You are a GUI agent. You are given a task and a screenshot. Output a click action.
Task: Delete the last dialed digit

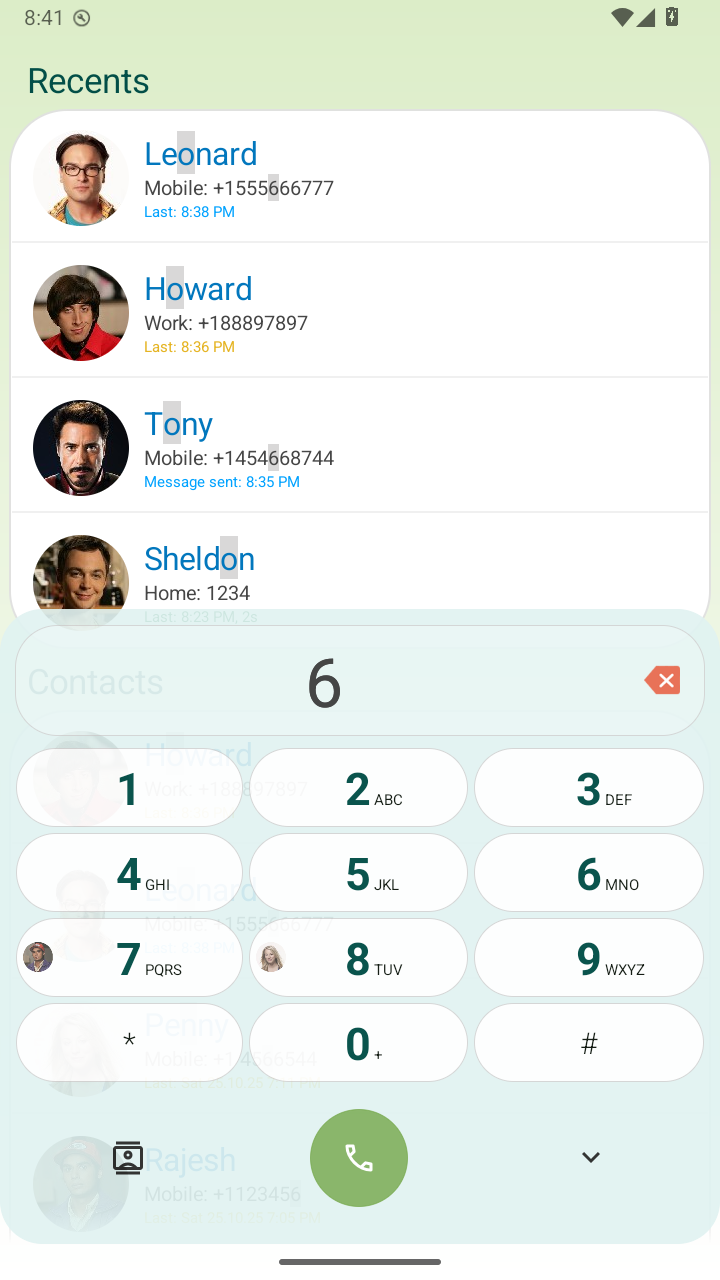(x=662, y=681)
